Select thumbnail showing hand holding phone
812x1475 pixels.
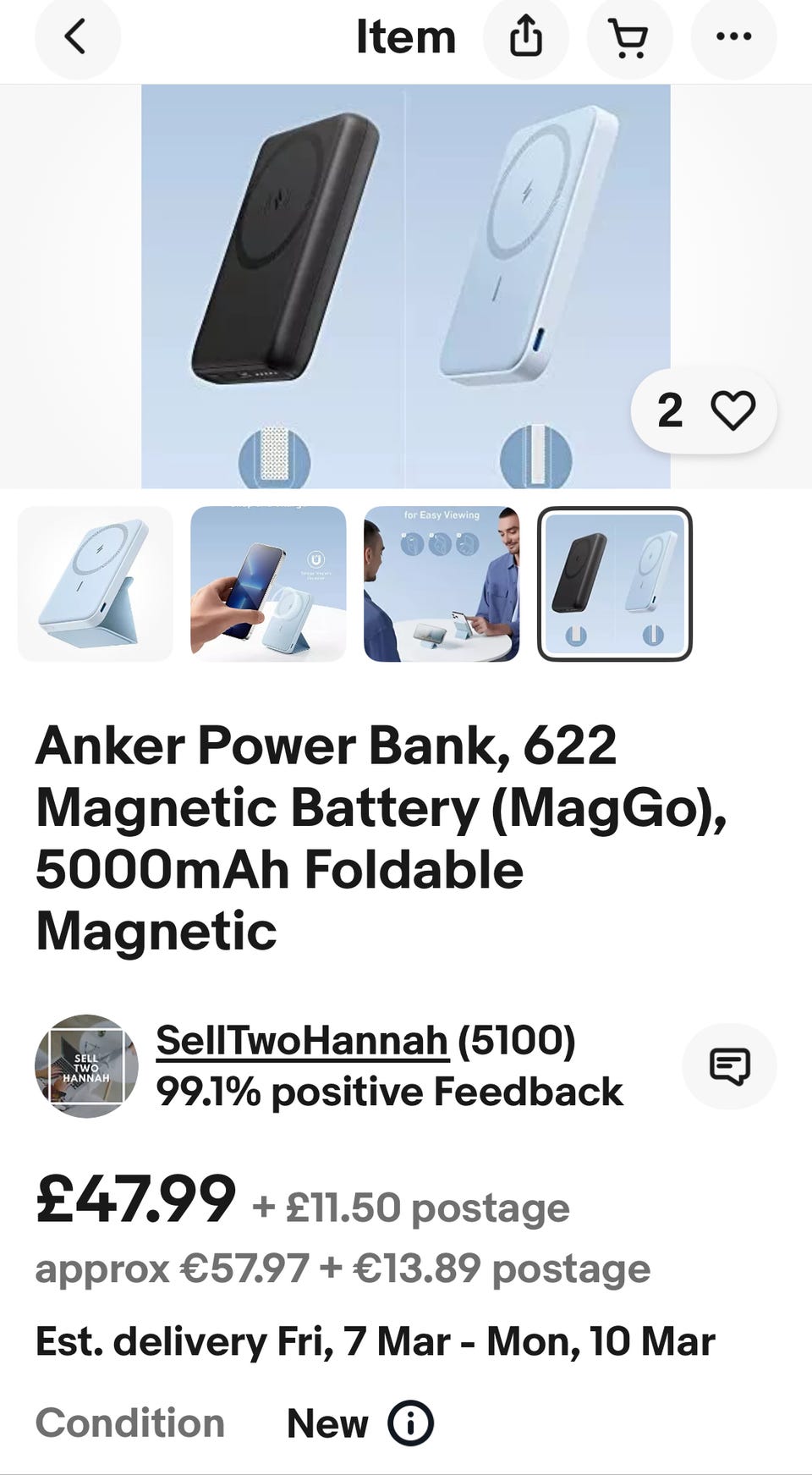click(268, 584)
